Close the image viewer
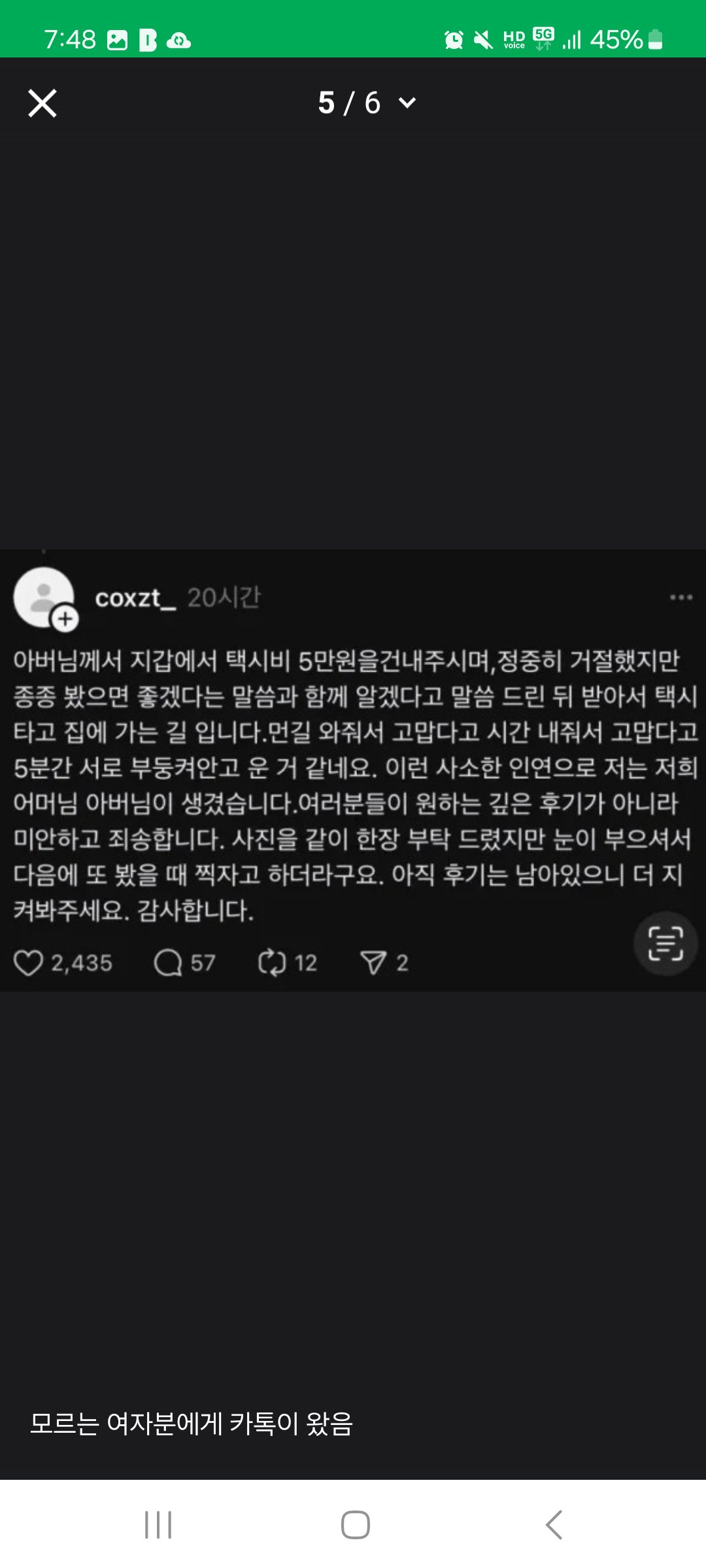Image resolution: width=706 pixels, height=1568 pixels. tap(42, 103)
